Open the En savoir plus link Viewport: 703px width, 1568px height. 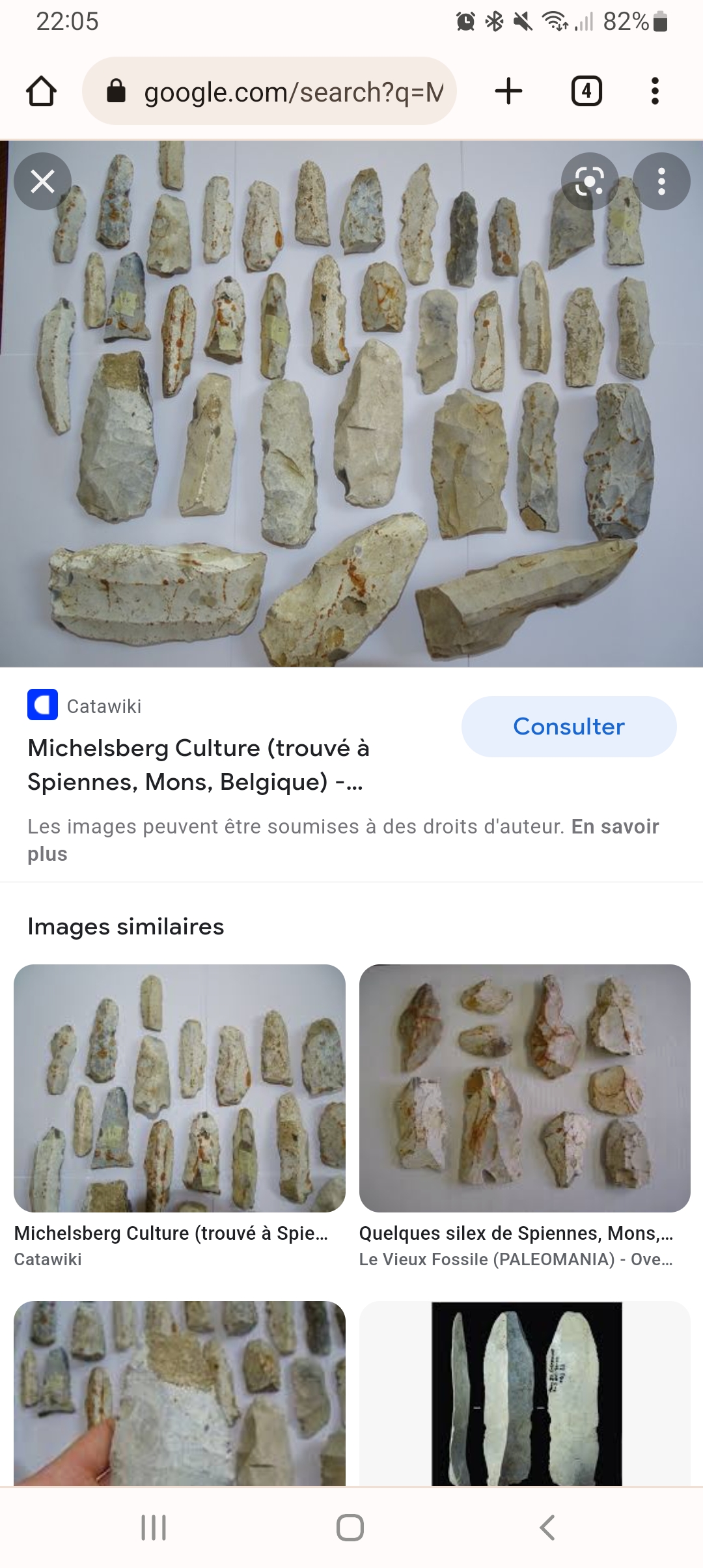pyautogui.click(x=343, y=840)
